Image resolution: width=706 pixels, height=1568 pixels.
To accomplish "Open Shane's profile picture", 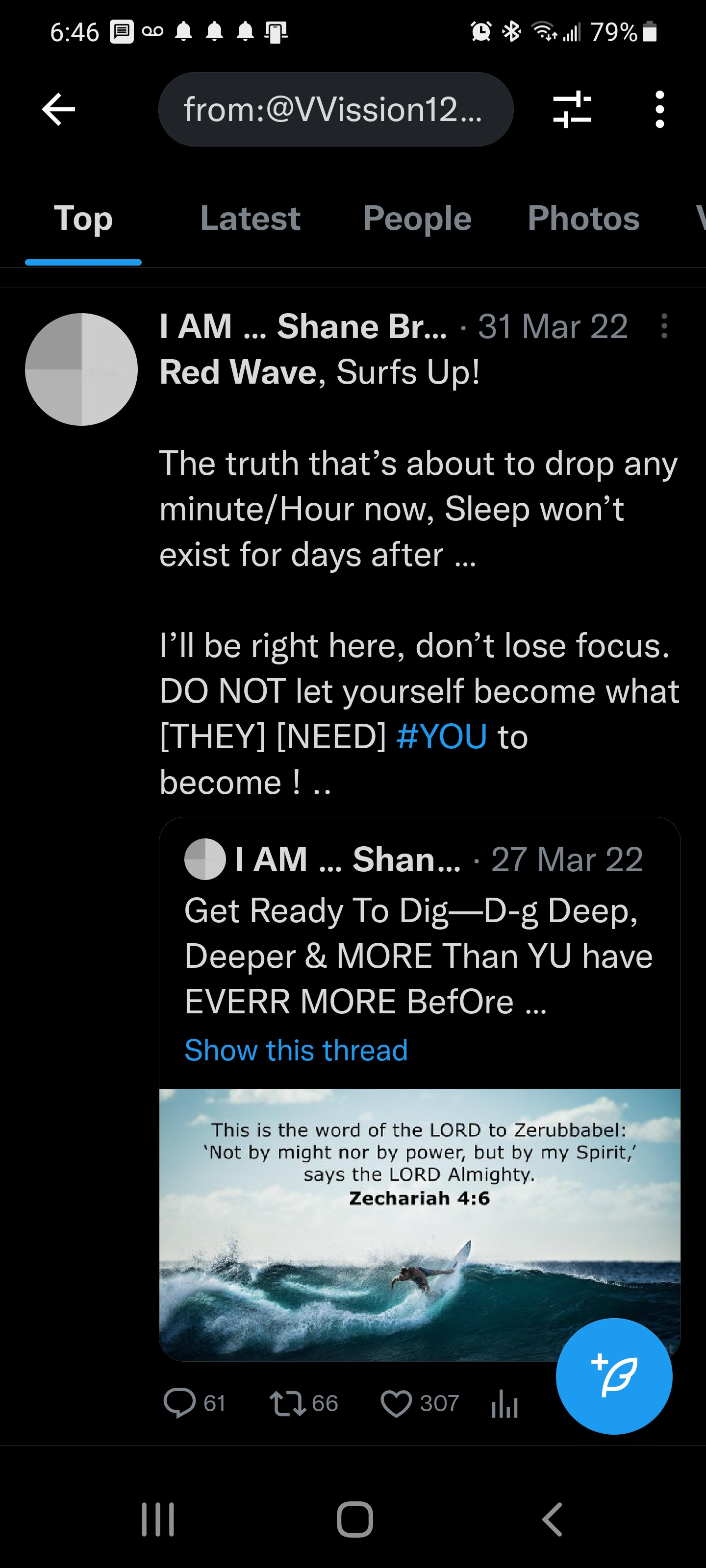I will (81, 369).
